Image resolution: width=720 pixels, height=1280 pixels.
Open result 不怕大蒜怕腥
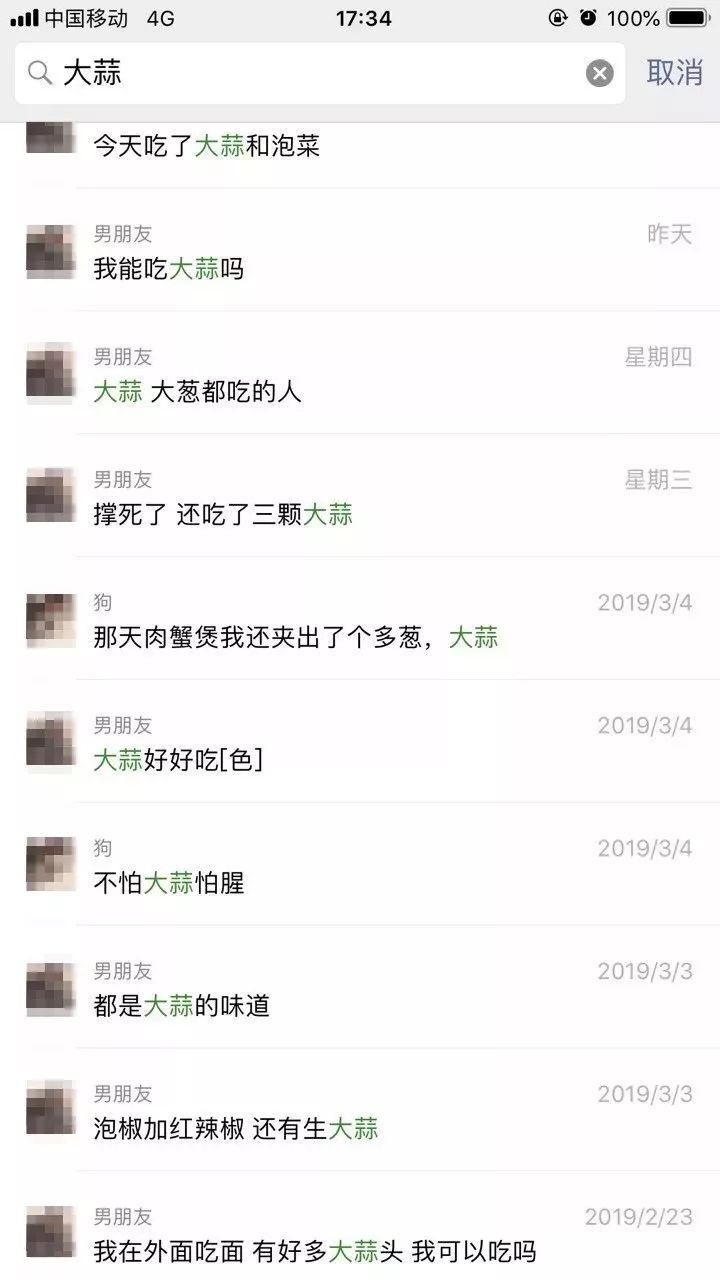click(360, 866)
